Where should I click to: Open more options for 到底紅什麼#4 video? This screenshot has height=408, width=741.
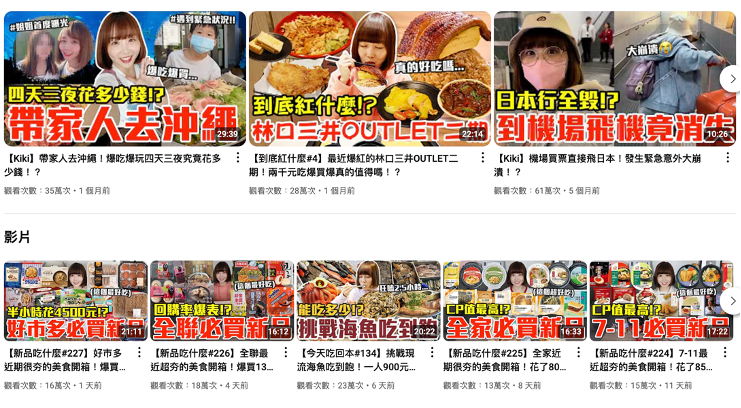pos(482,158)
